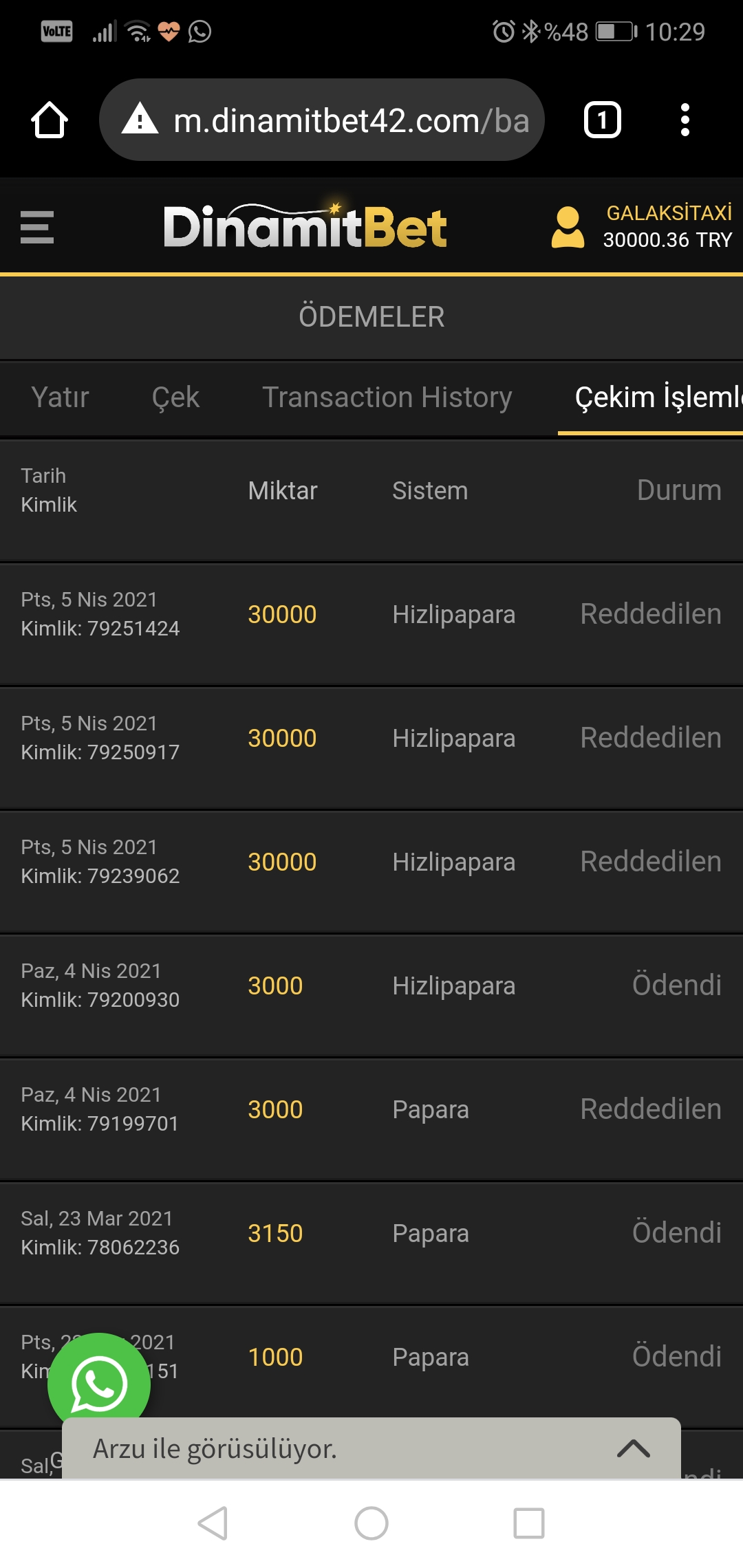Open WhatsApp support chat button

click(x=99, y=1384)
